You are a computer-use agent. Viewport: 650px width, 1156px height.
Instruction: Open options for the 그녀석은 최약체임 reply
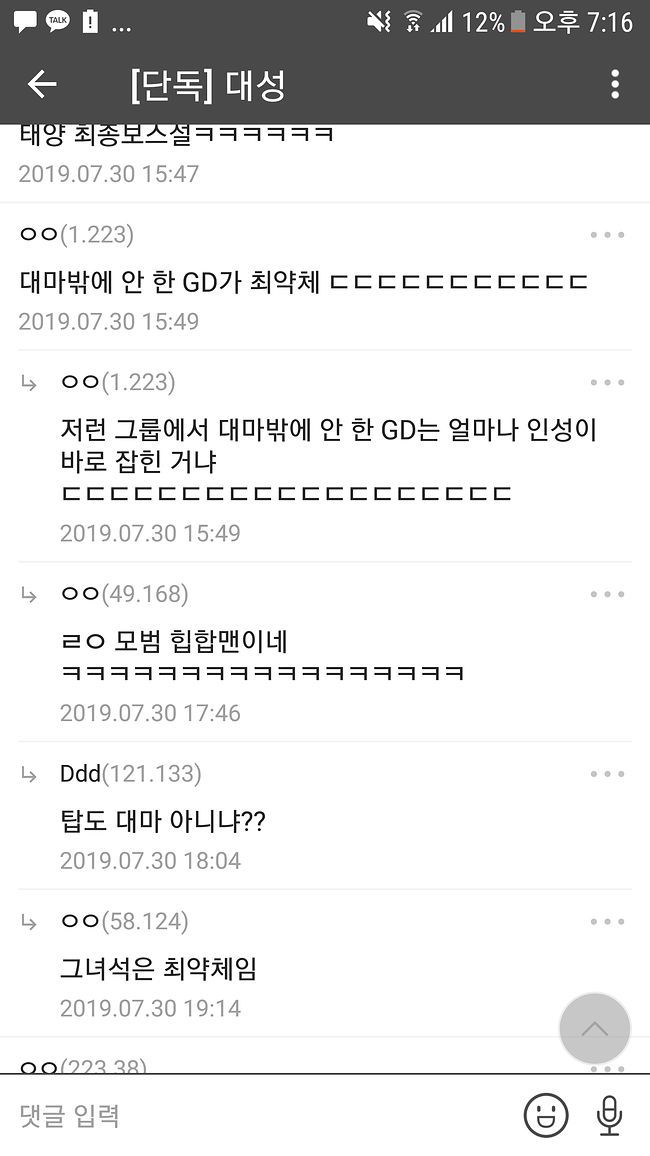coord(606,922)
